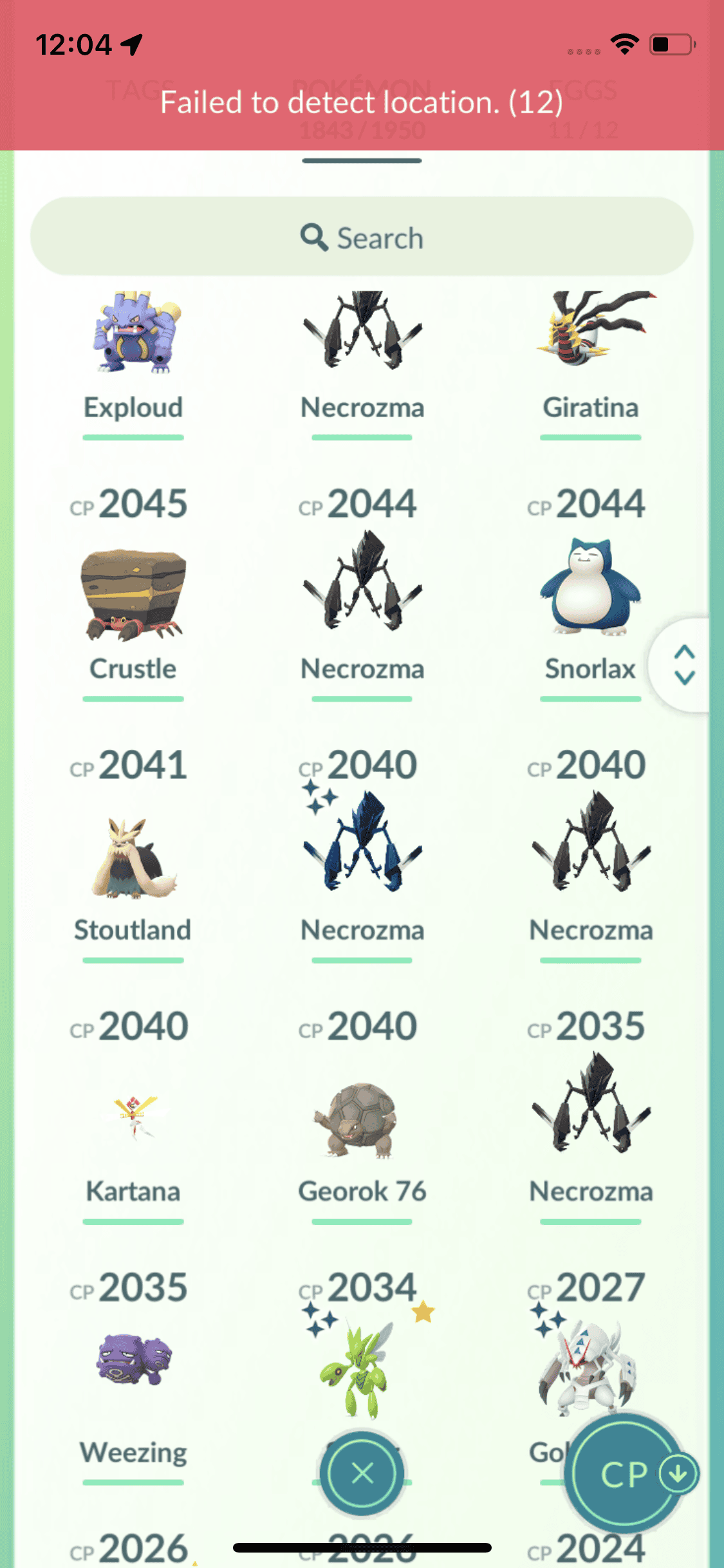
Task: Tap the fast-scroll arrows handle
Action: coord(684,665)
